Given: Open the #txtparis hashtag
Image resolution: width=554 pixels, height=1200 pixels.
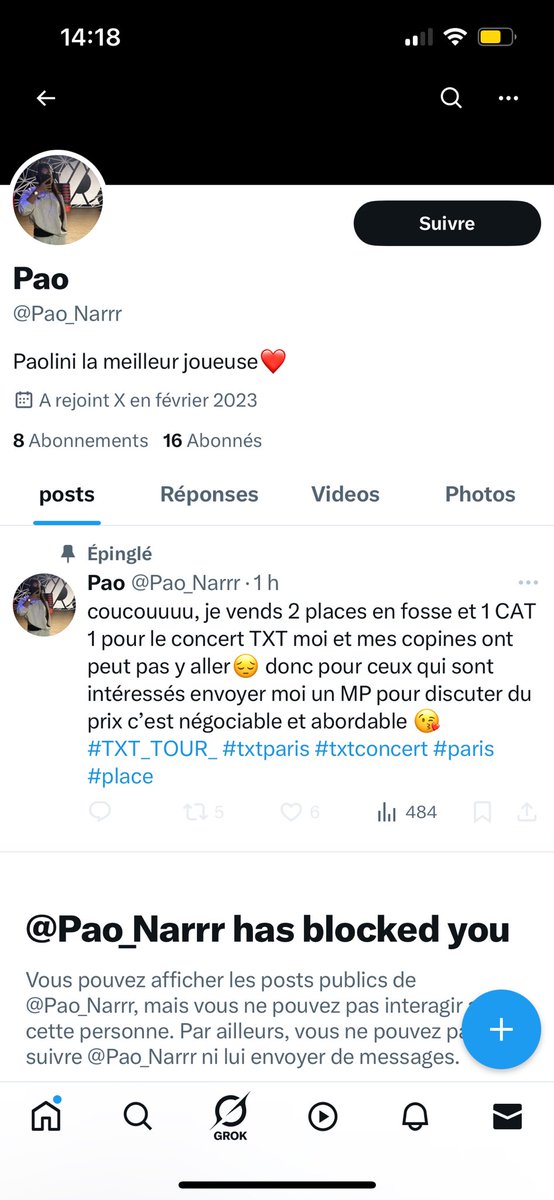Looking at the screenshot, I should coord(266,749).
